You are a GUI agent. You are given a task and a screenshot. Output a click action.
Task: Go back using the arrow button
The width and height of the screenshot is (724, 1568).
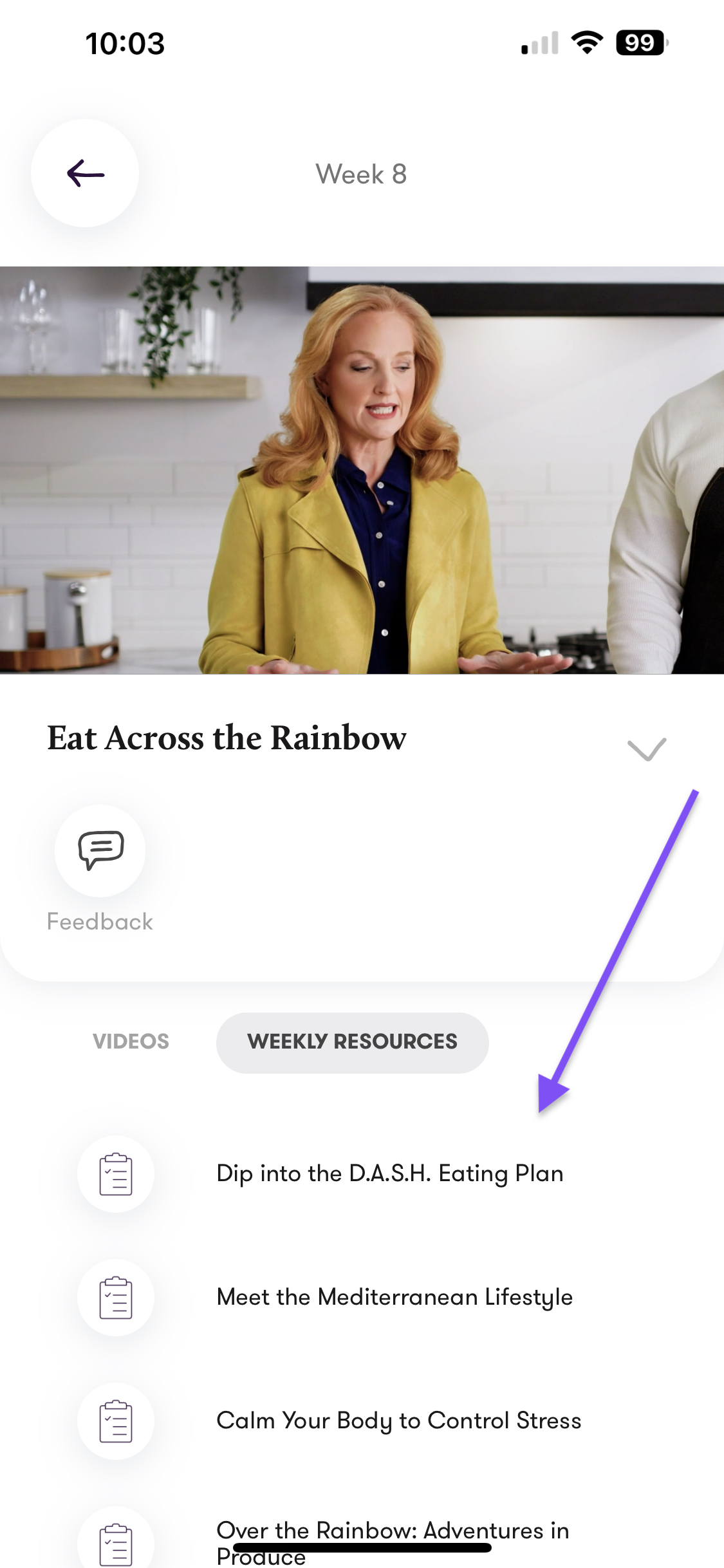[x=85, y=173]
